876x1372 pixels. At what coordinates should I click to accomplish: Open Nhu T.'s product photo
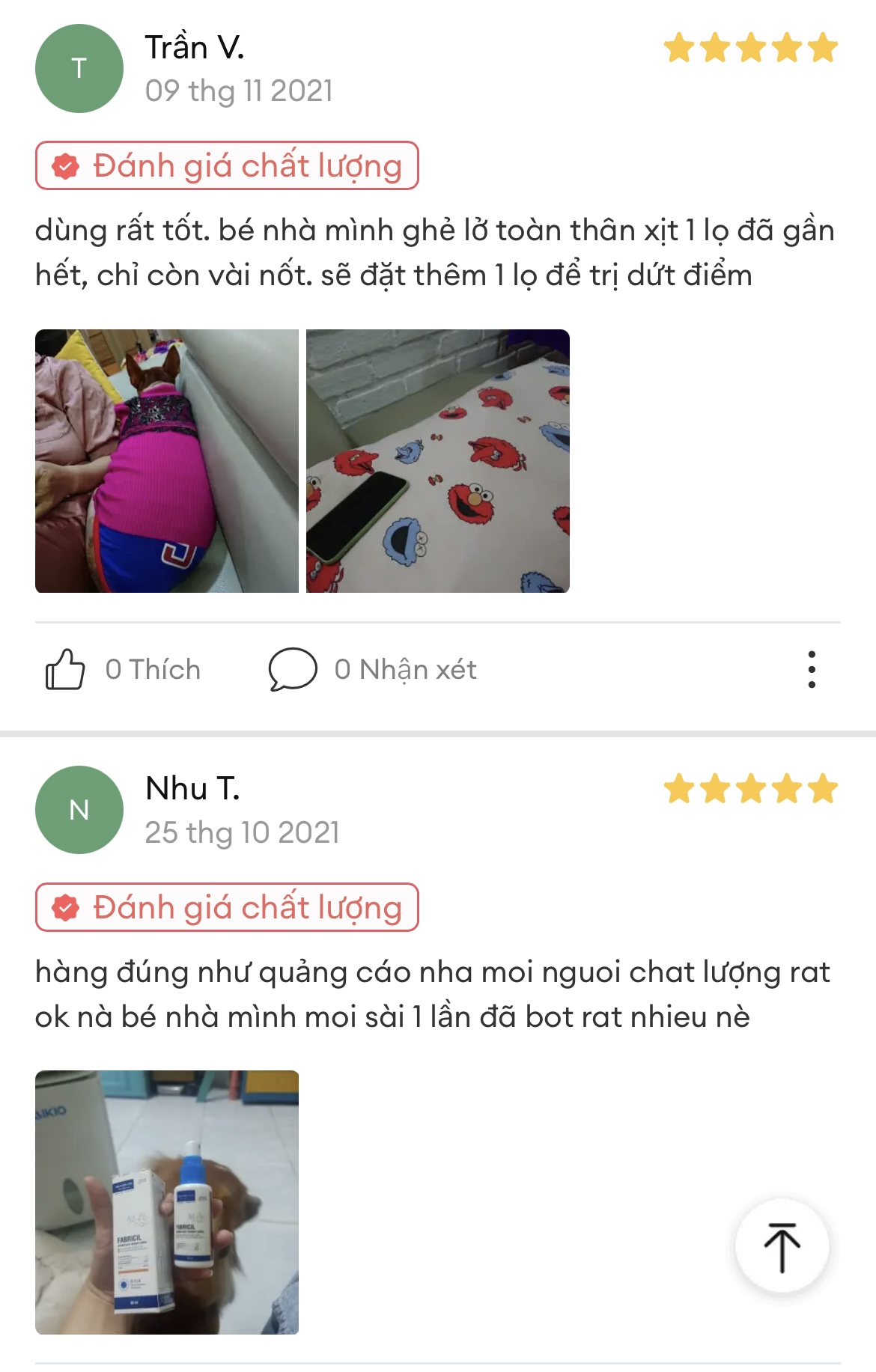tap(167, 1202)
